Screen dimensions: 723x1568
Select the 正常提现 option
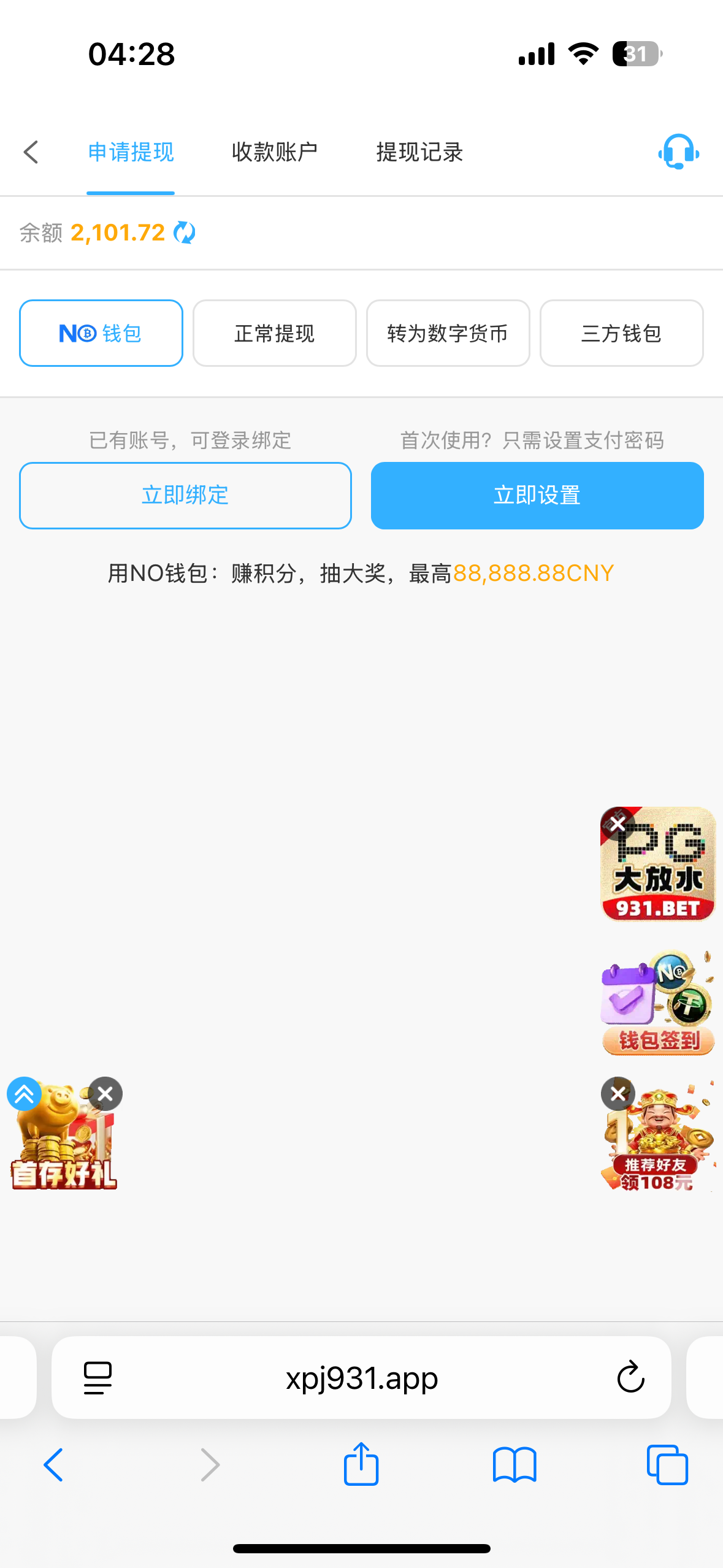pos(274,333)
